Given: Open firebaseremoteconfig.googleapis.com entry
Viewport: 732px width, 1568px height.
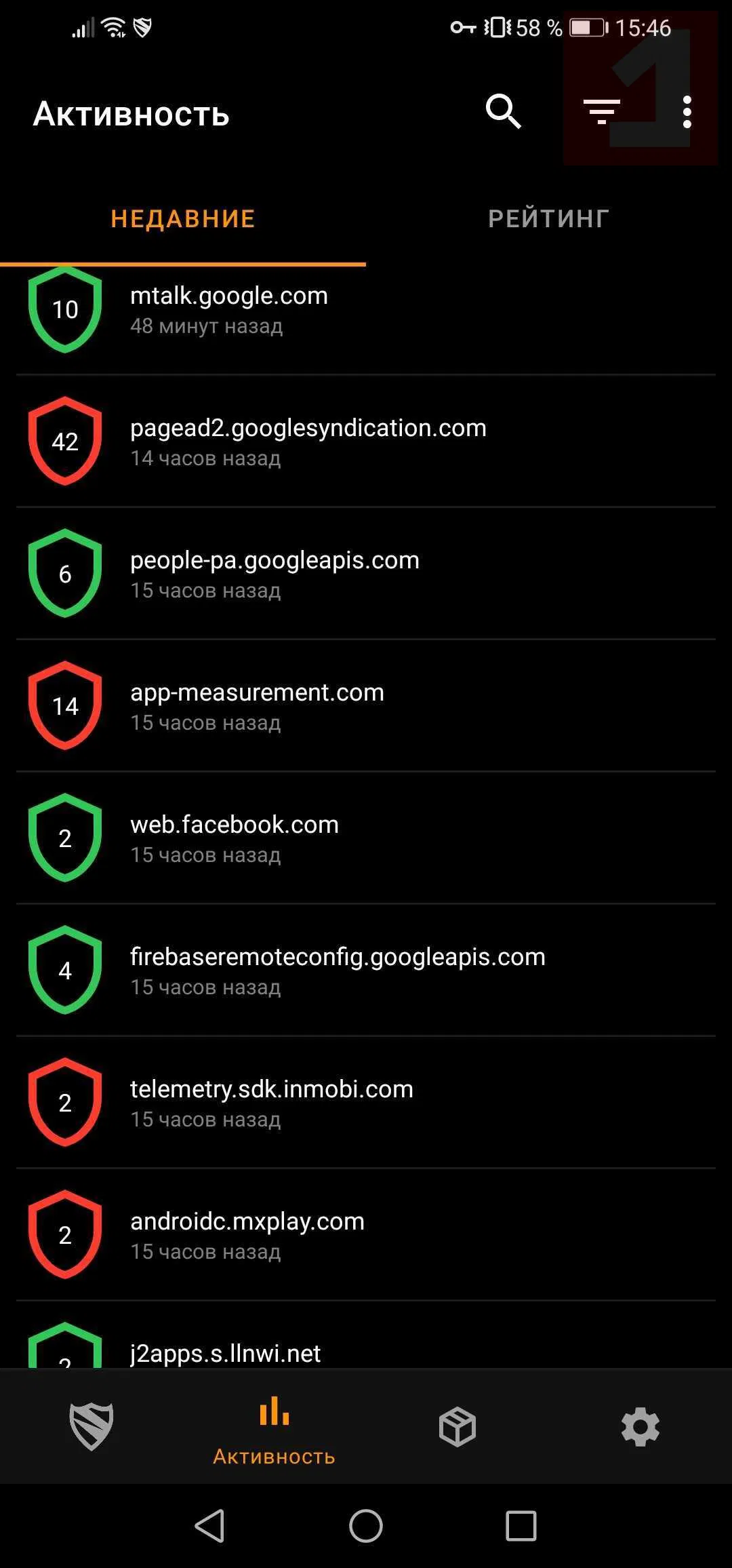Looking at the screenshot, I should tap(366, 971).
